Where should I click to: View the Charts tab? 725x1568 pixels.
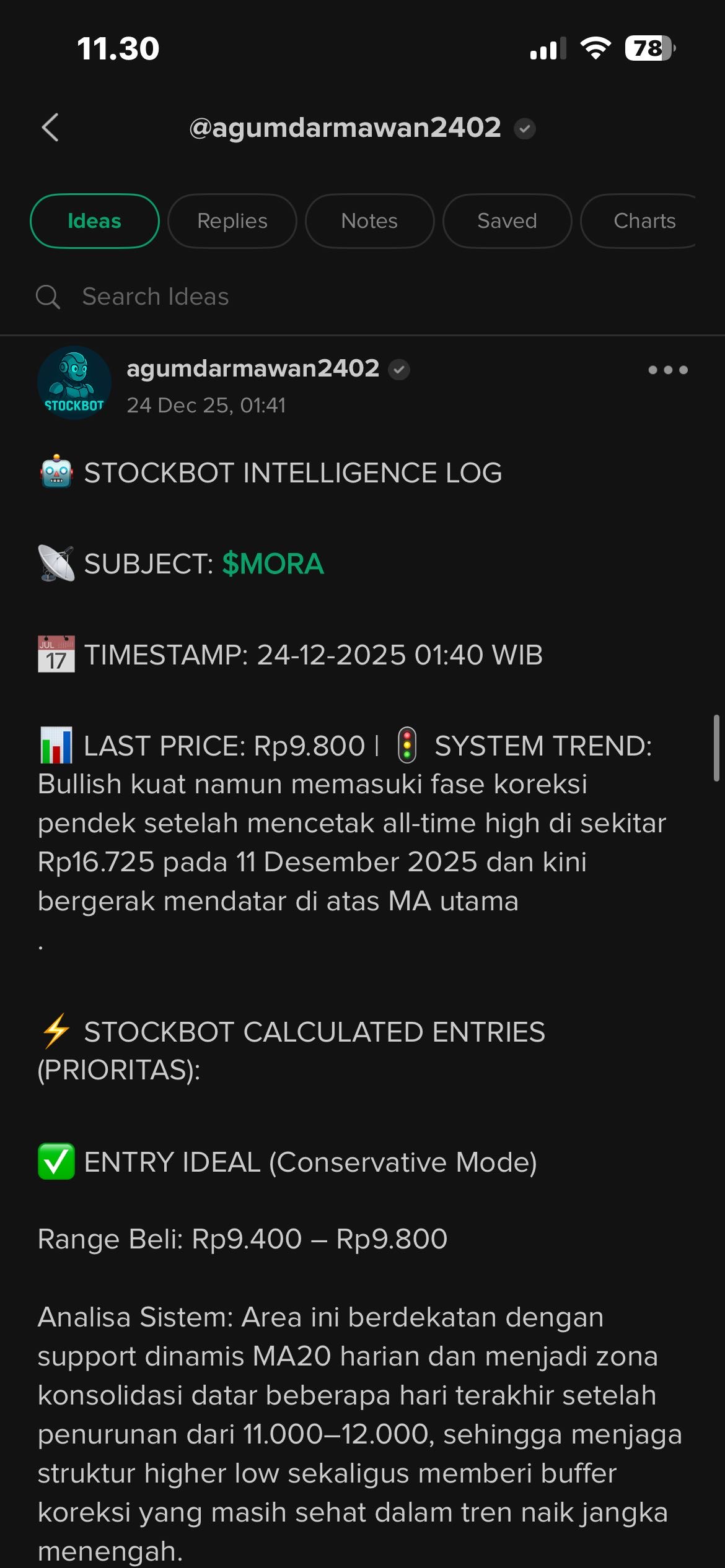[644, 221]
